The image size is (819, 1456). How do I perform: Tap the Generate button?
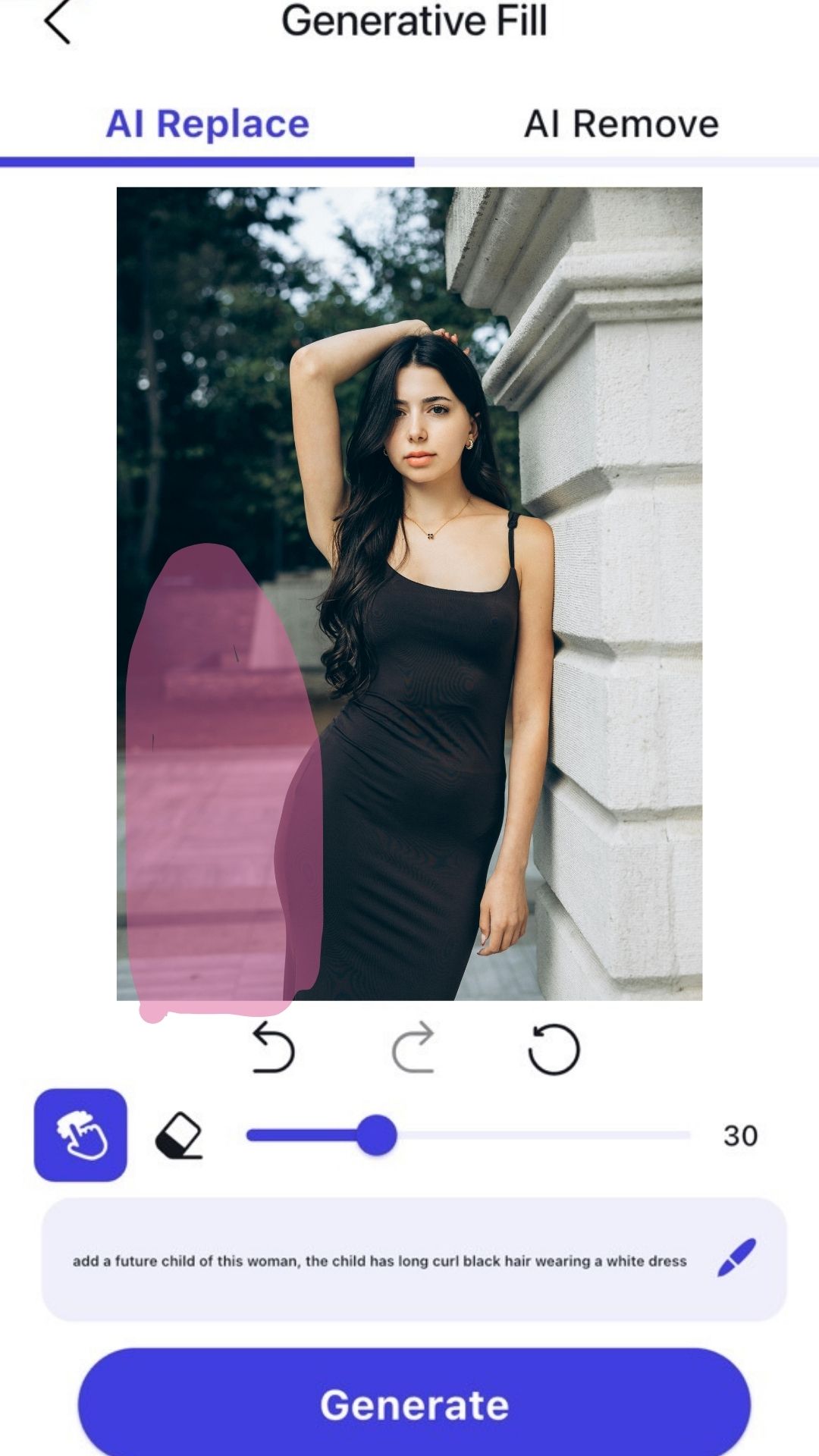tap(414, 1404)
